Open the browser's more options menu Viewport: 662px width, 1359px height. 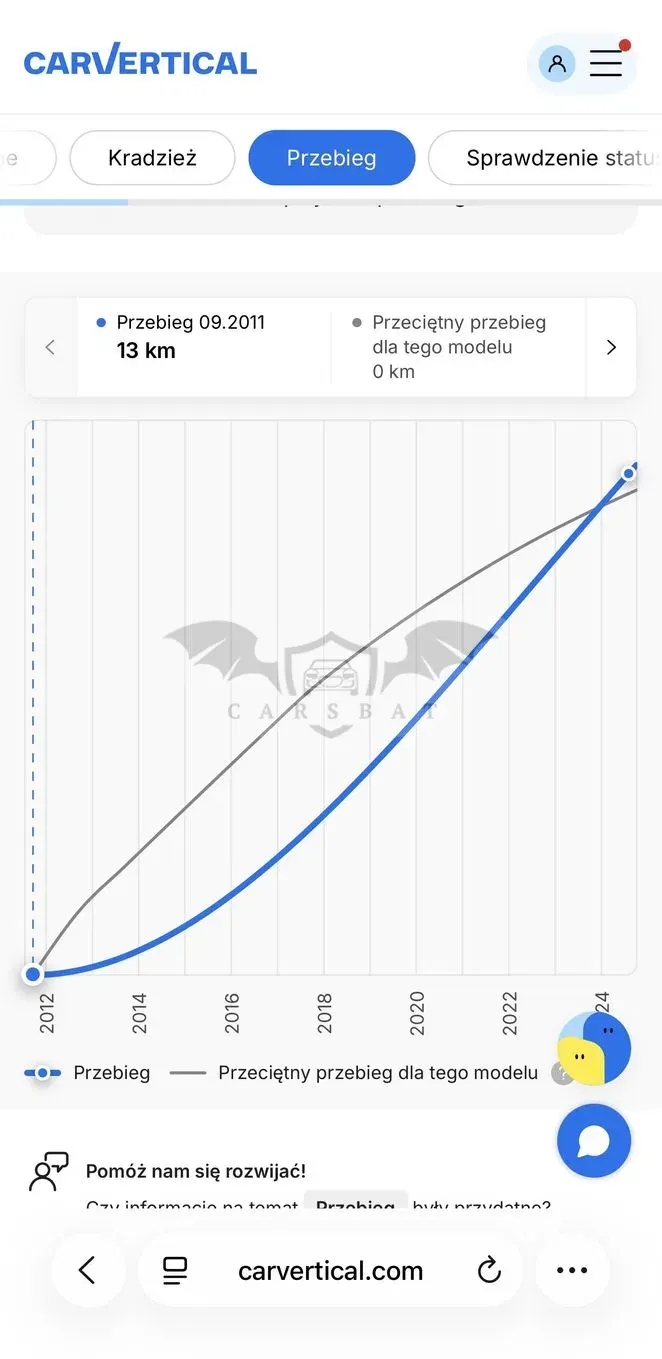572,1270
